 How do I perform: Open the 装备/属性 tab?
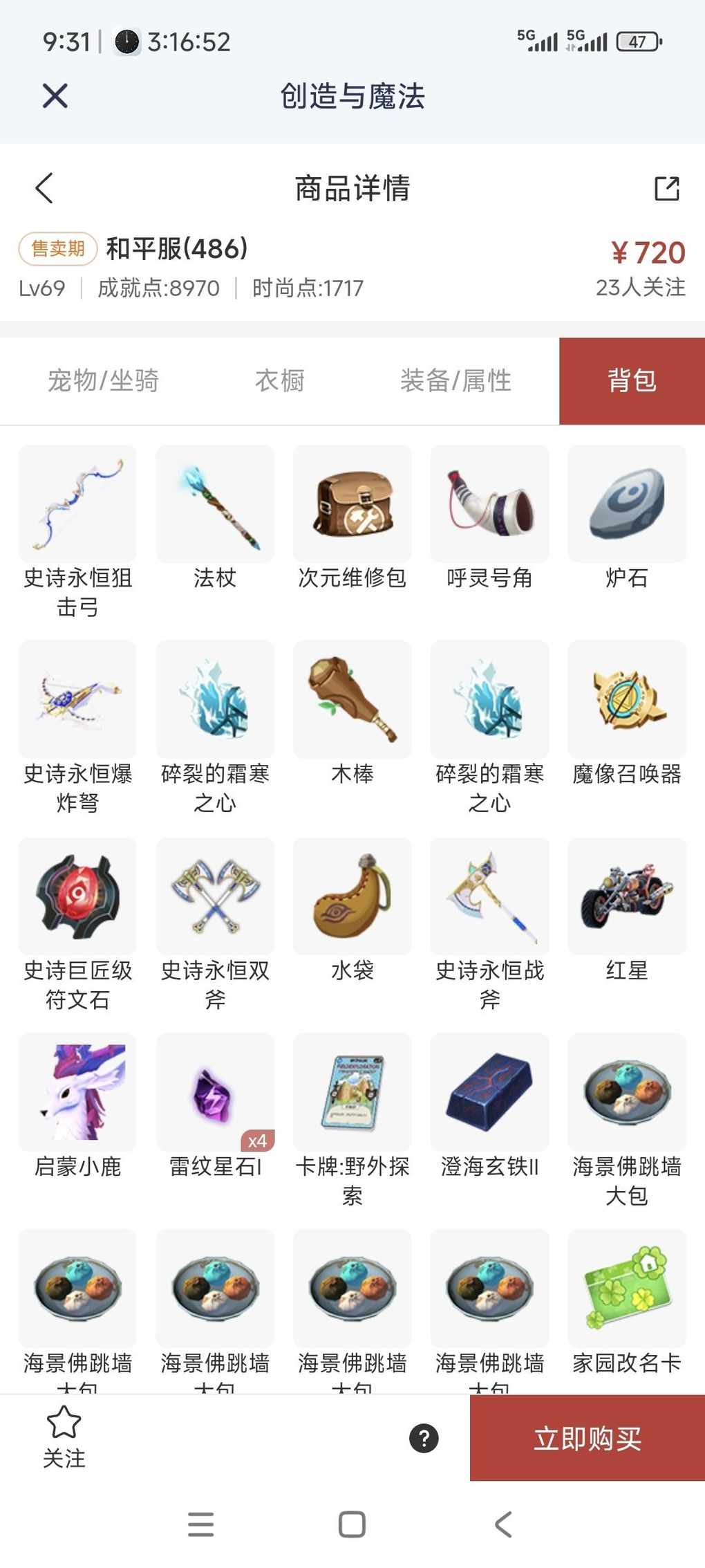coord(455,380)
